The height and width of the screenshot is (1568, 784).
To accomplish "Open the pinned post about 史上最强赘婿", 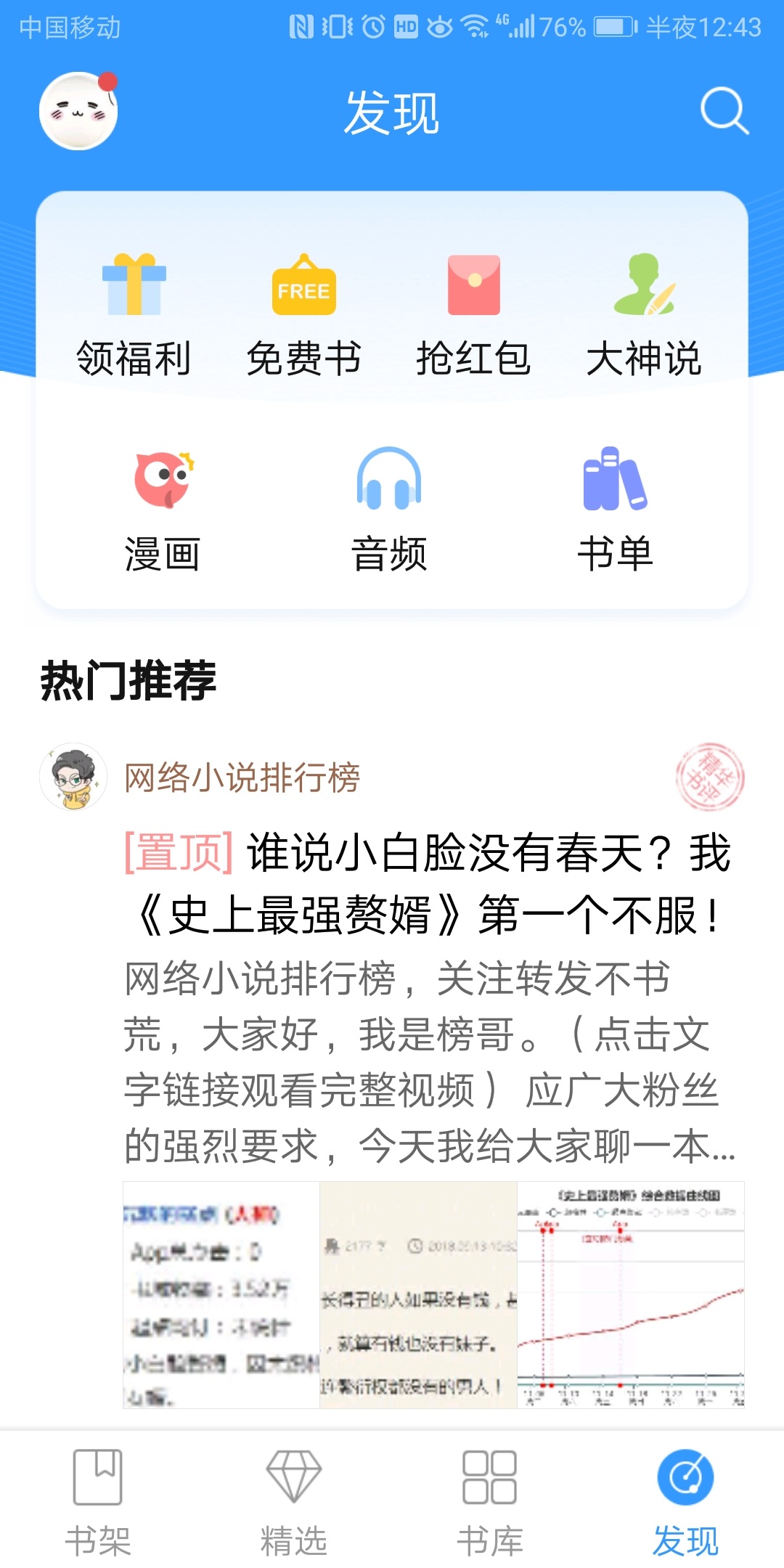I will point(428,883).
